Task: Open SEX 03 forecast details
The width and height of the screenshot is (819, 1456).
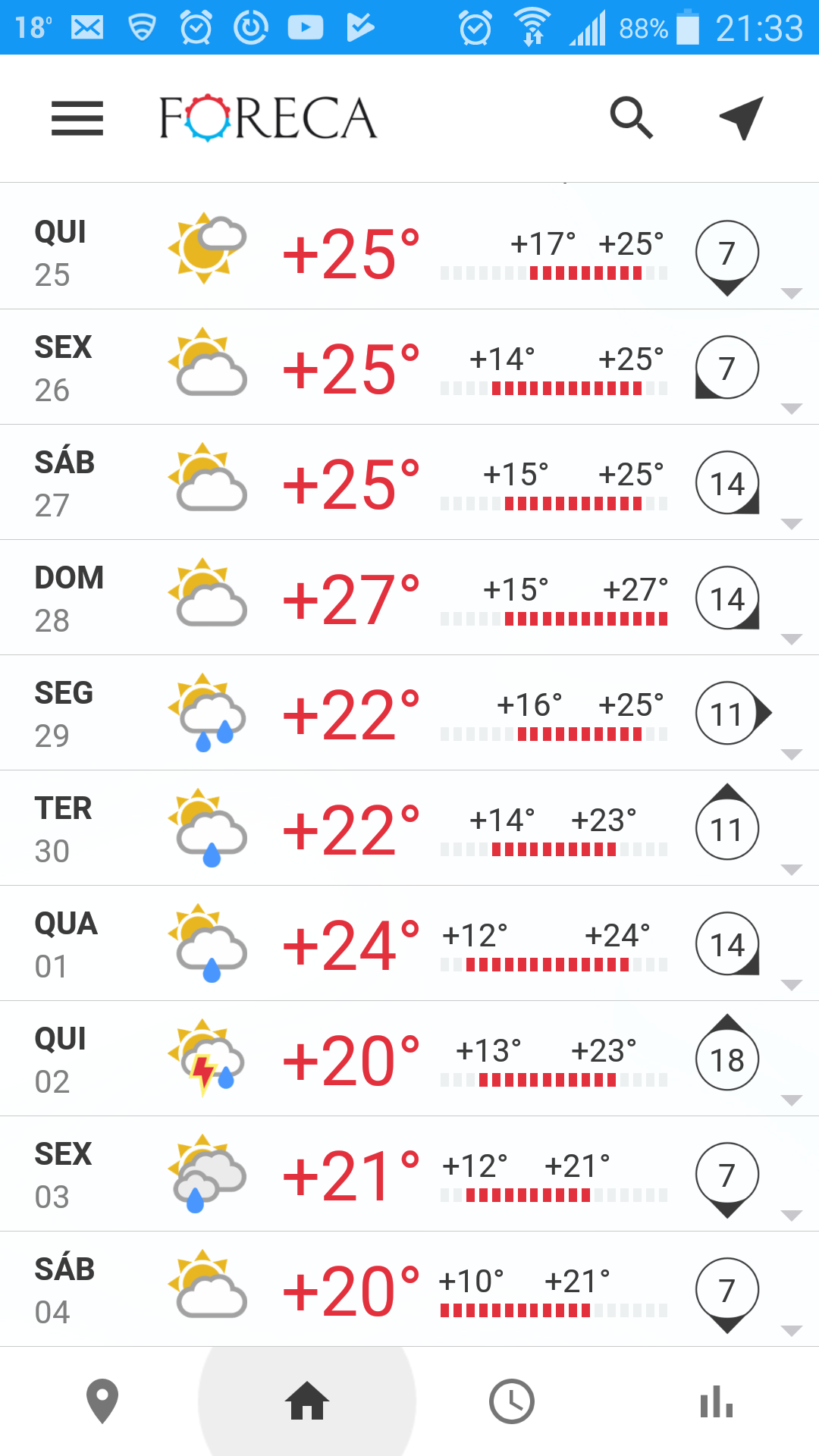Action: pos(409,1174)
